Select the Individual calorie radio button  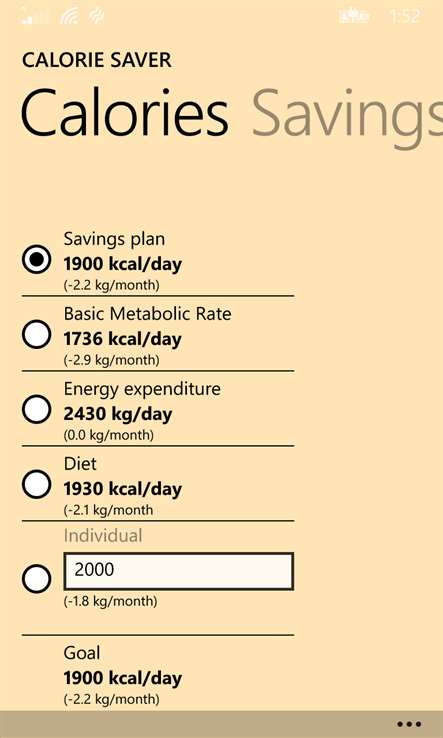coord(36,578)
